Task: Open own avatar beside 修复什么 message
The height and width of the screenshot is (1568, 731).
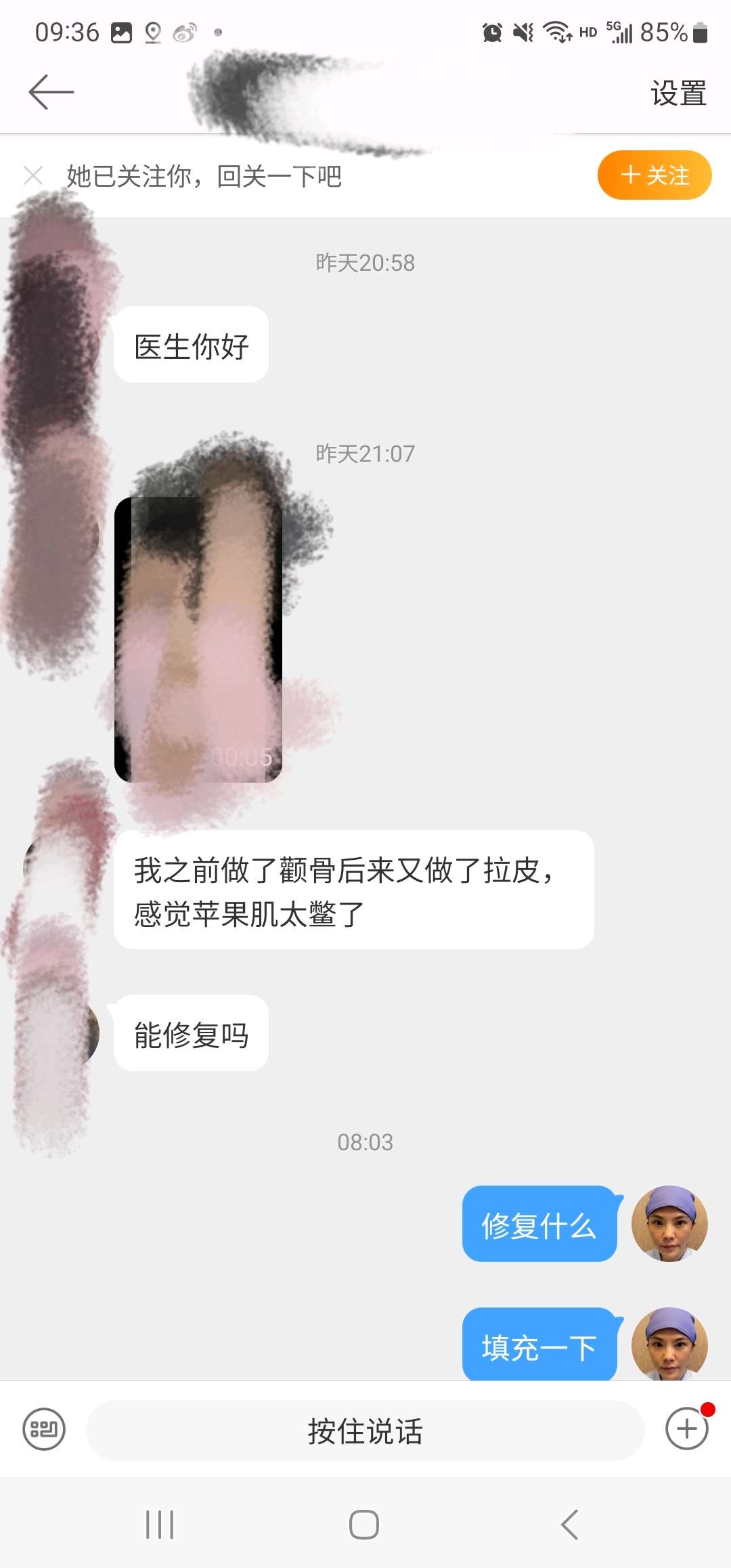Action: tap(669, 1223)
